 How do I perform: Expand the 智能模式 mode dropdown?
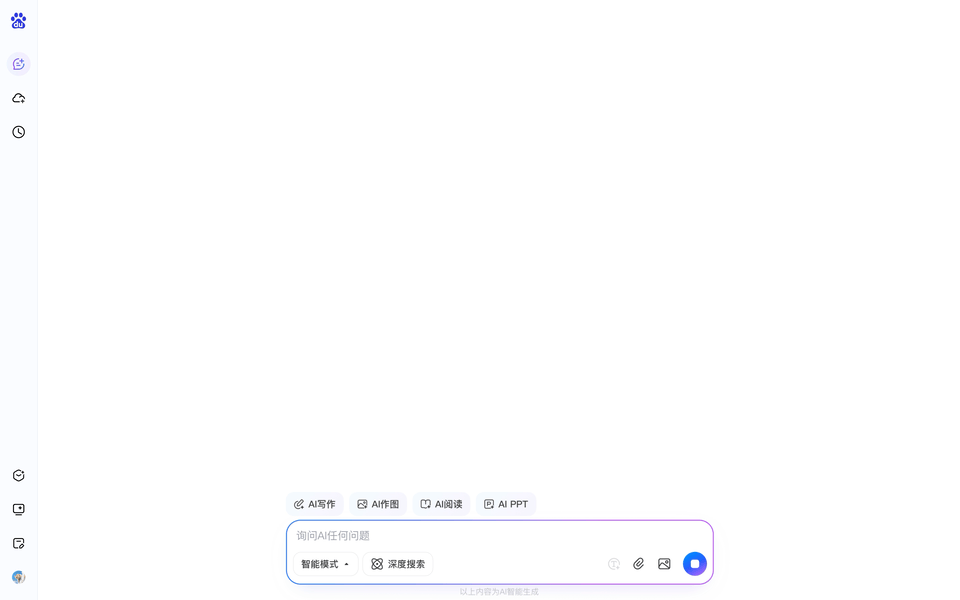pyautogui.click(x=326, y=564)
